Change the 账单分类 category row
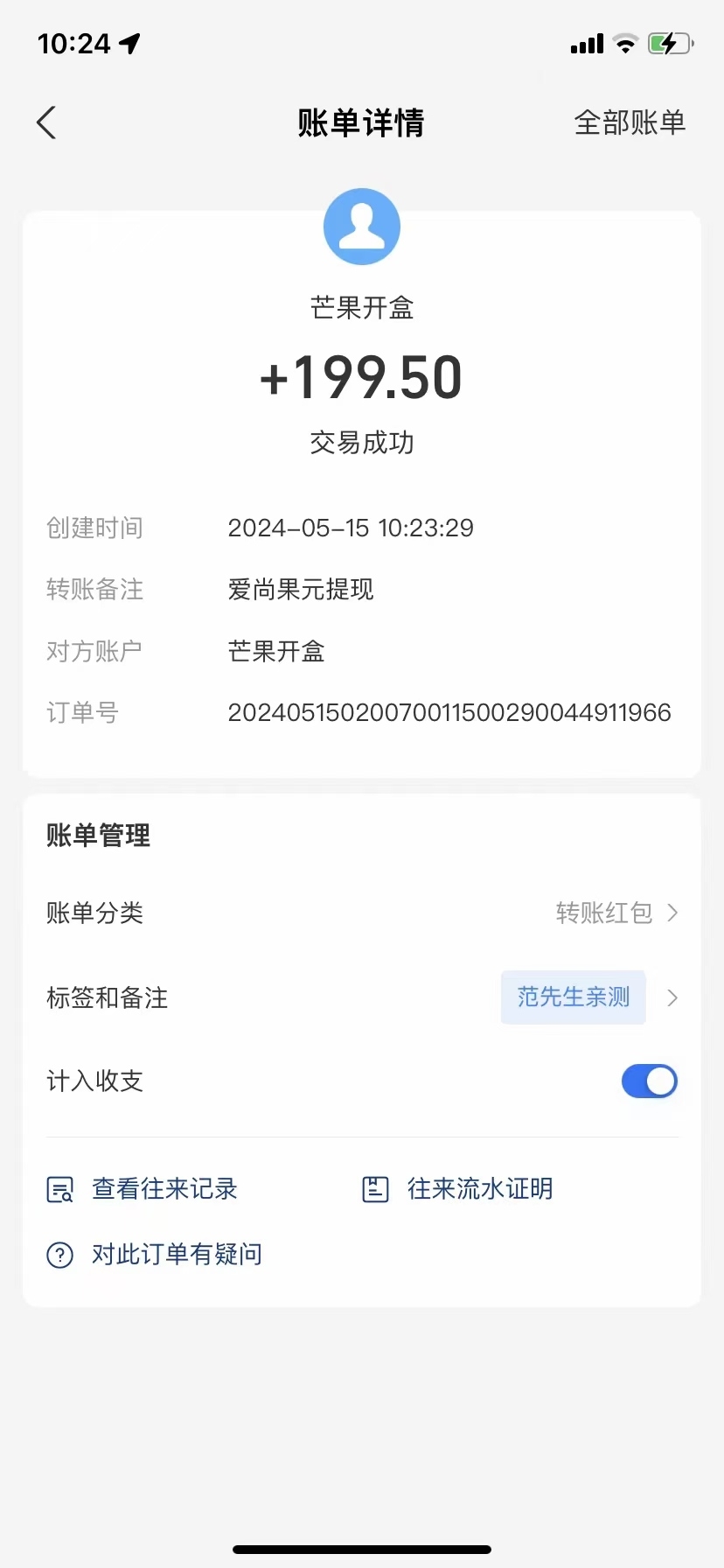 [x=362, y=913]
